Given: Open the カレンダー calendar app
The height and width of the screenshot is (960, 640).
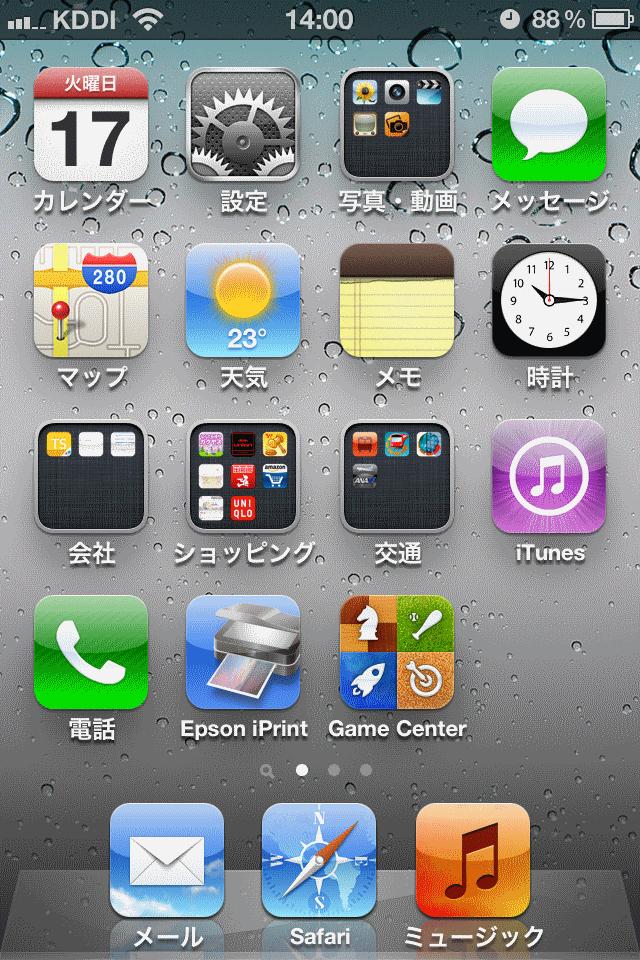Looking at the screenshot, I should (x=91, y=125).
